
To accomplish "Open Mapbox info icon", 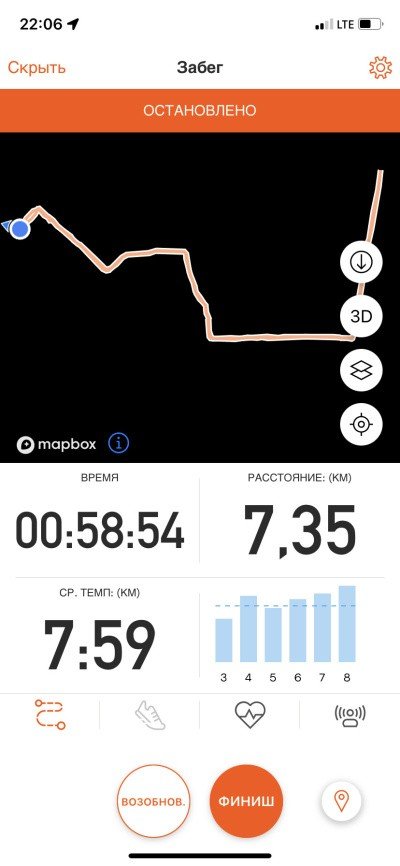I will coord(118,443).
